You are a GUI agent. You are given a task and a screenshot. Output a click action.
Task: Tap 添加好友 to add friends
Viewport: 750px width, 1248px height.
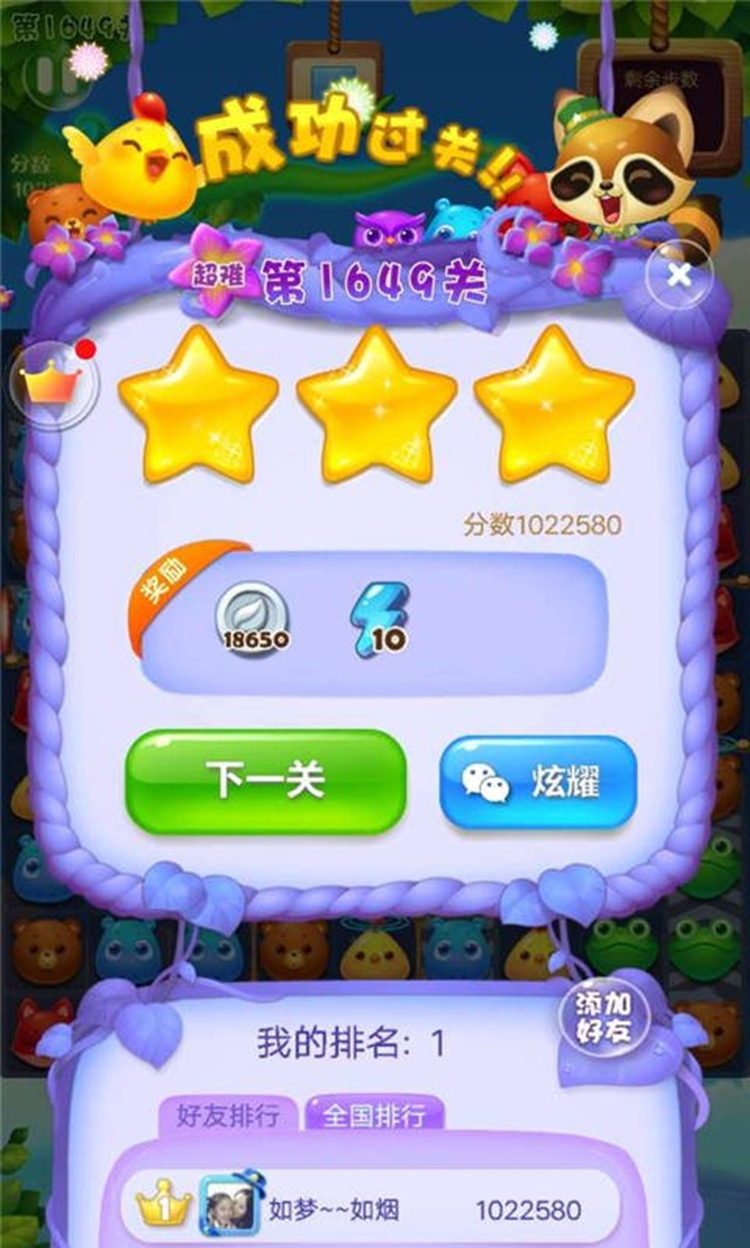pyautogui.click(x=604, y=1019)
